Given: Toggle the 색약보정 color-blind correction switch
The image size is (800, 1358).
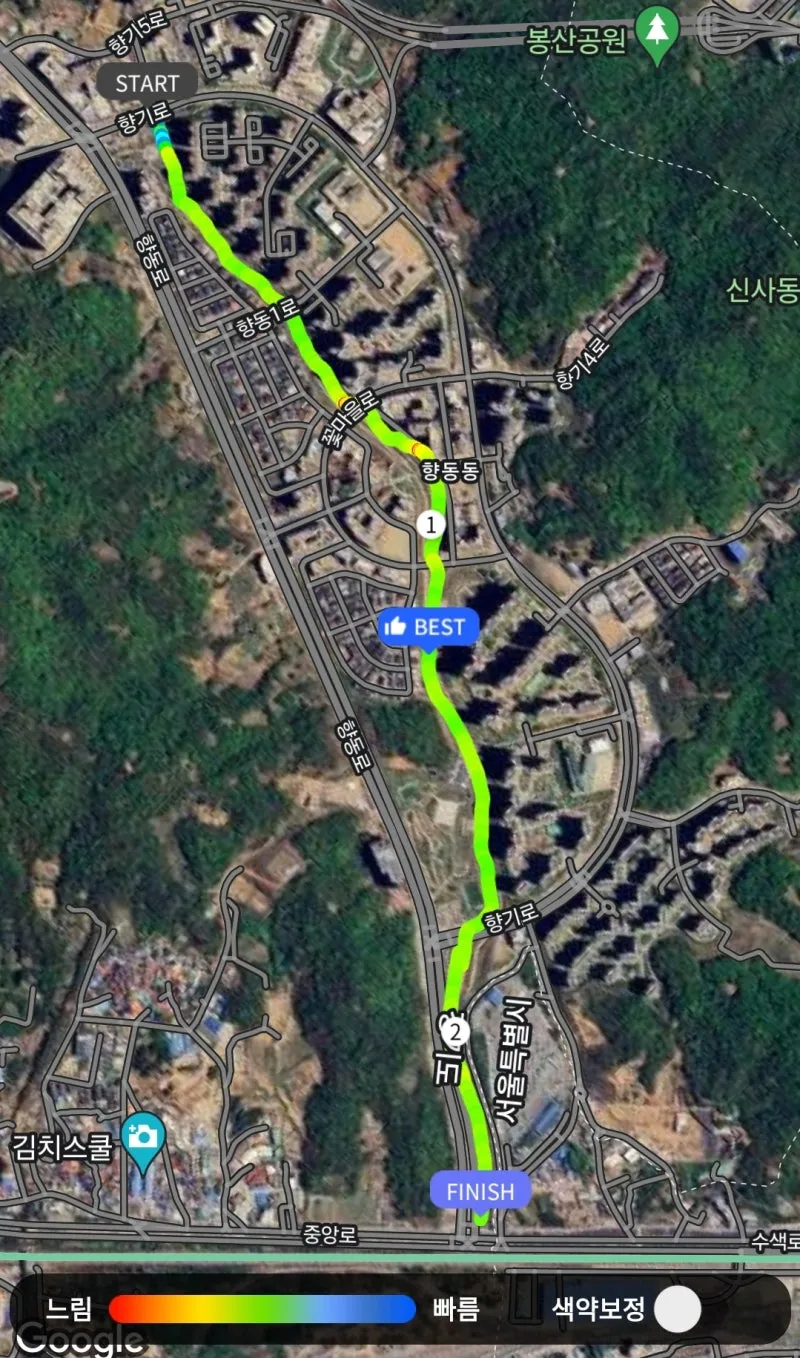Looking at the screenshot, I should coord(678,1309).
